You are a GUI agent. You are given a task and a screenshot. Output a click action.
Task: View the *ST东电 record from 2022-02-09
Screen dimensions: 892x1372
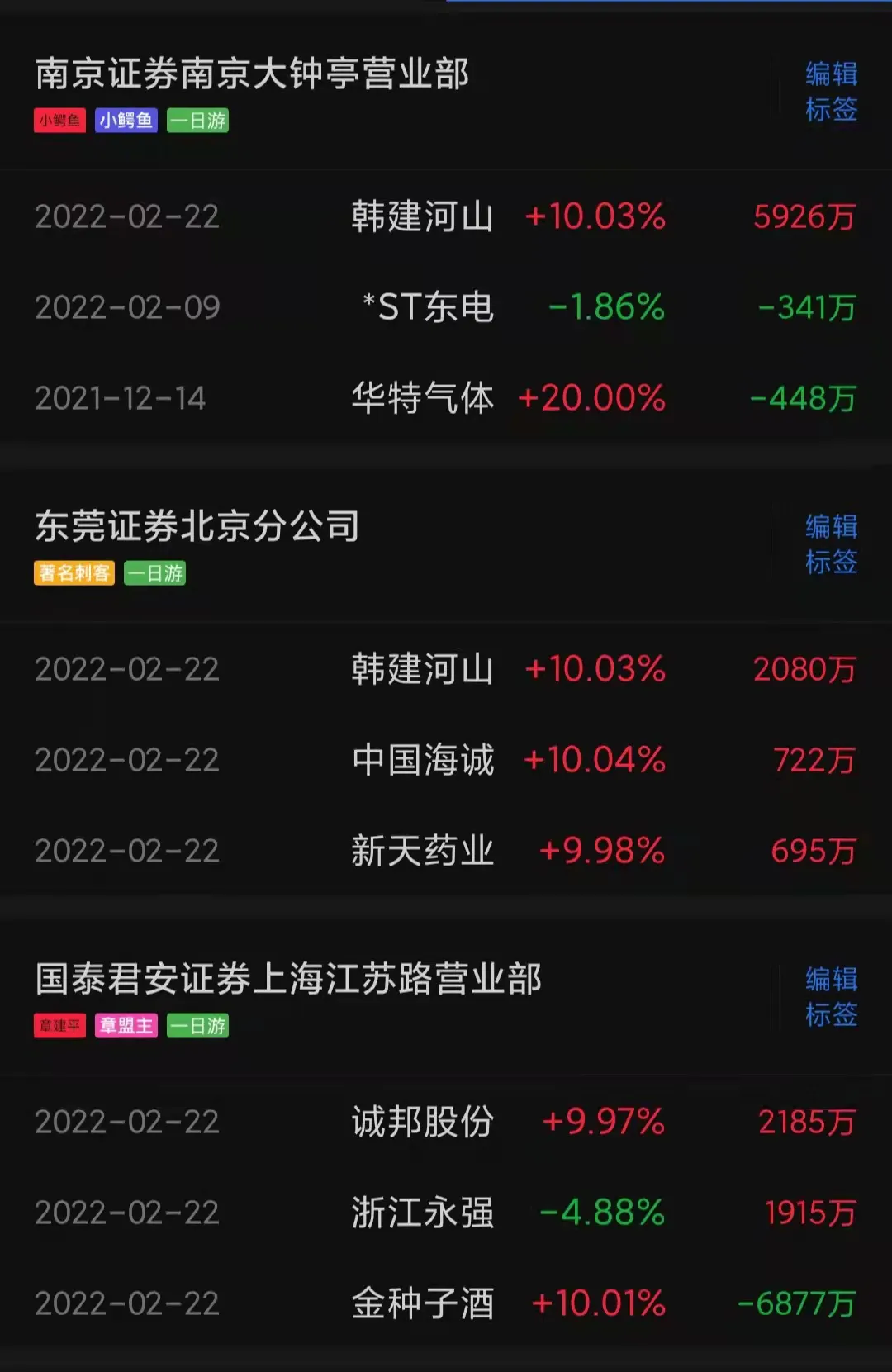(446, 307)
